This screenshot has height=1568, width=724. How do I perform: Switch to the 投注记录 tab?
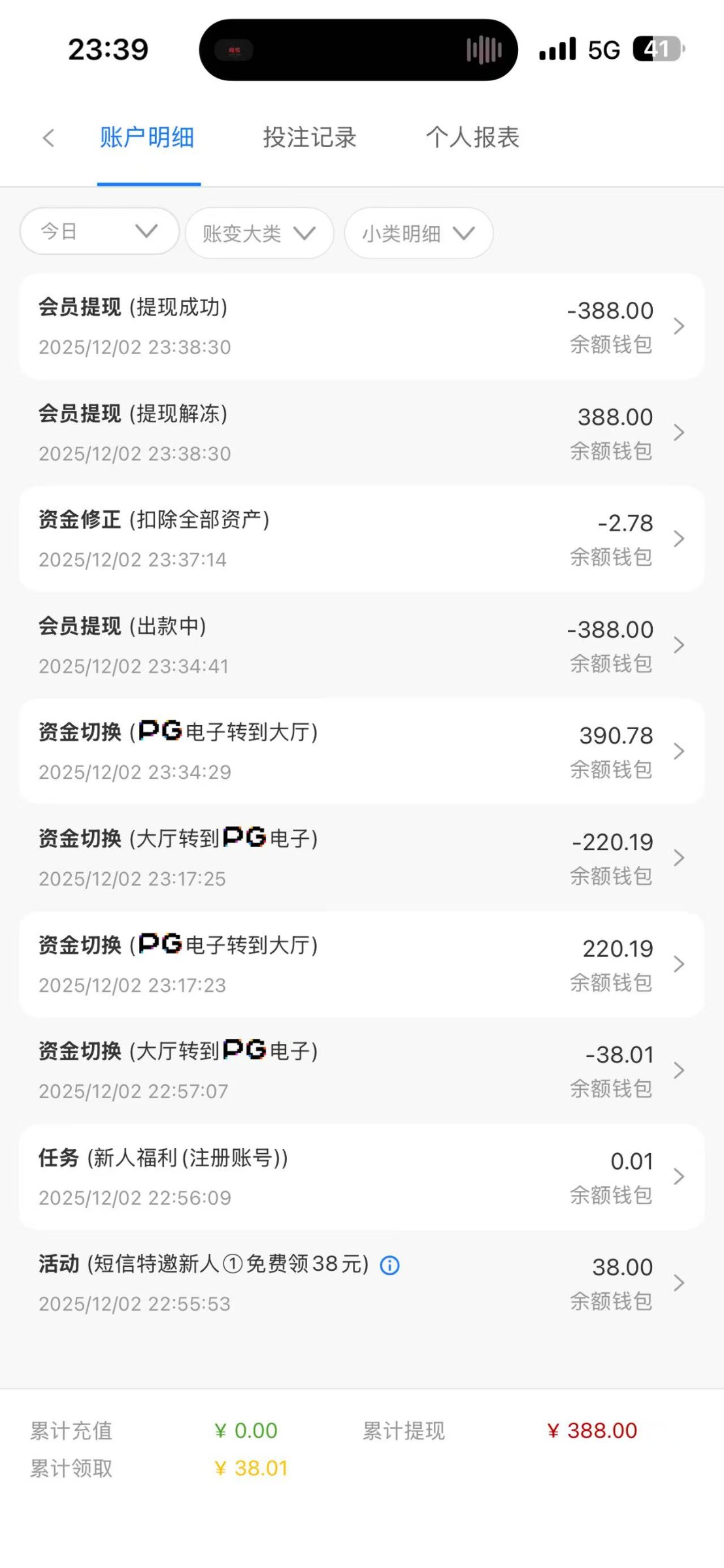309,138
